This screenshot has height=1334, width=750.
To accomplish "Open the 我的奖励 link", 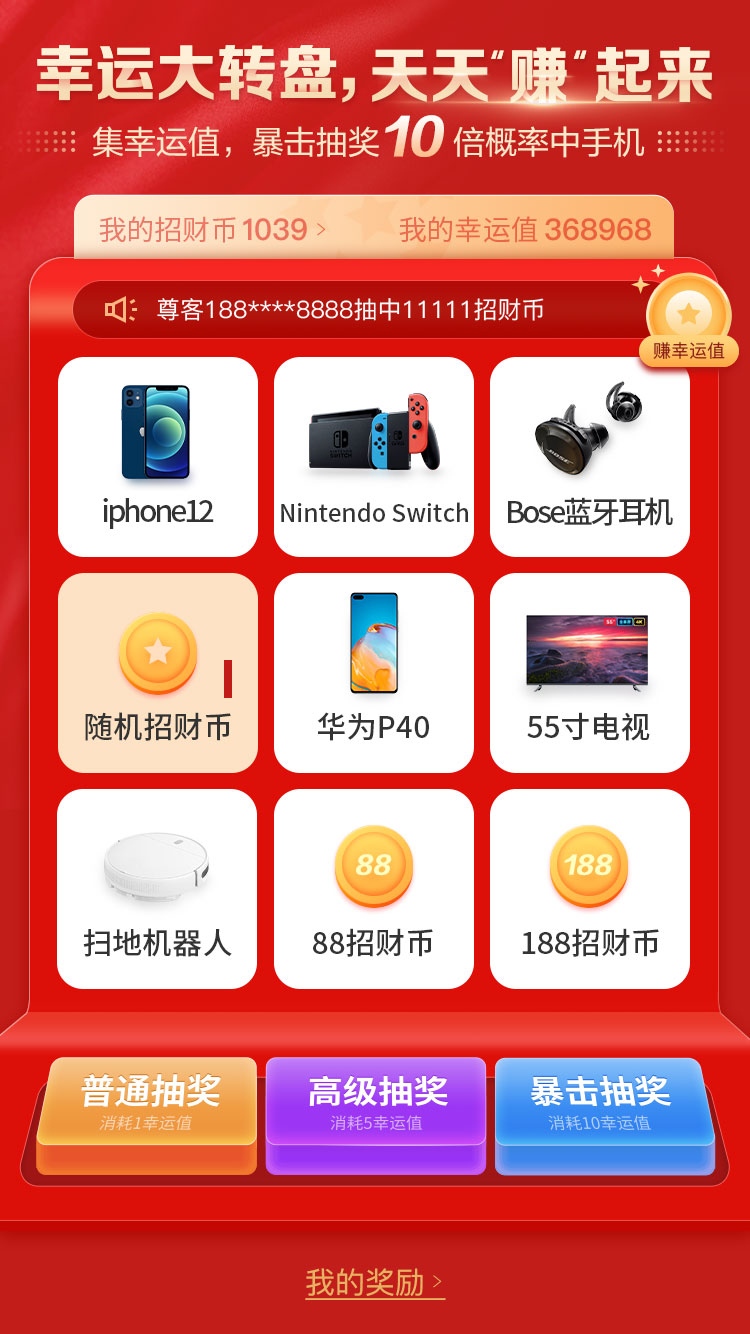I will [374, 1283].
